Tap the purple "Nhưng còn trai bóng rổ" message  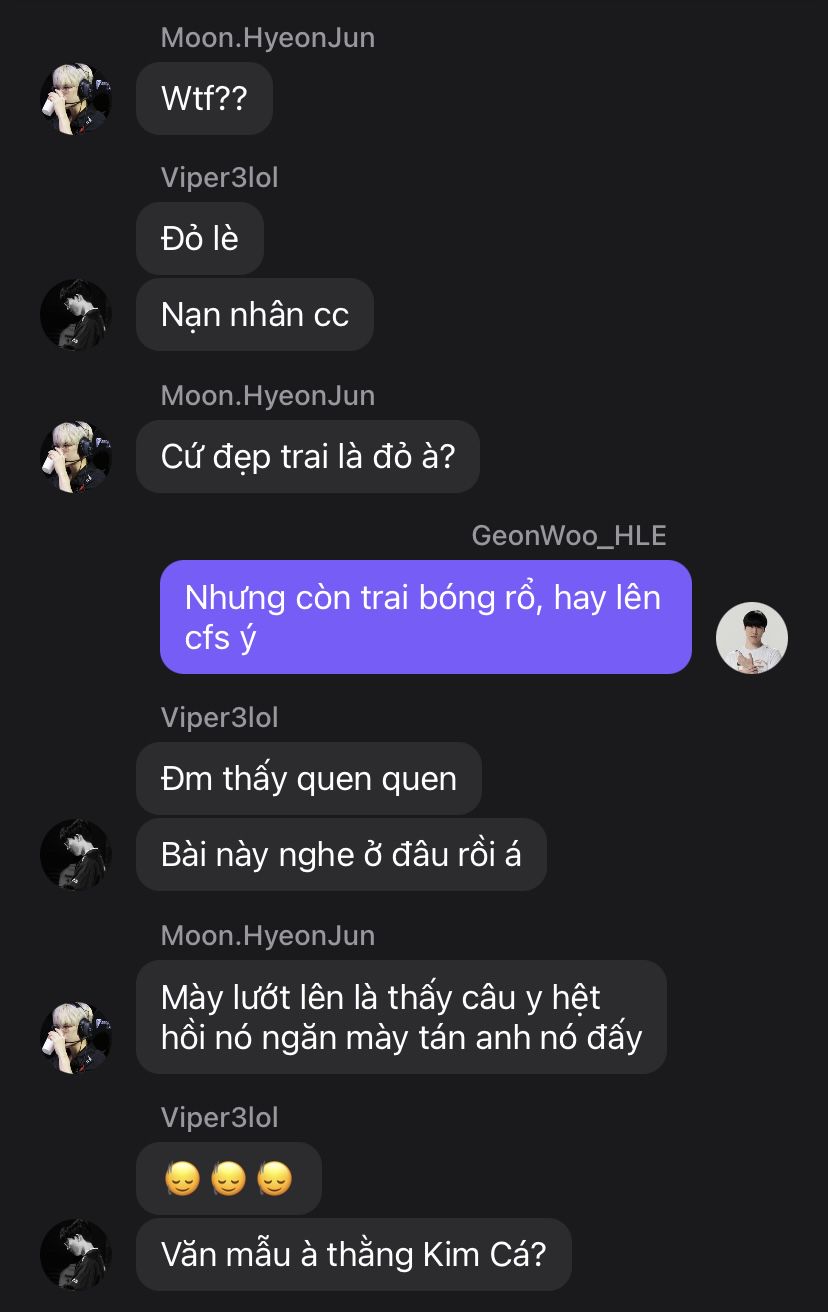click(x=425, y=617)
